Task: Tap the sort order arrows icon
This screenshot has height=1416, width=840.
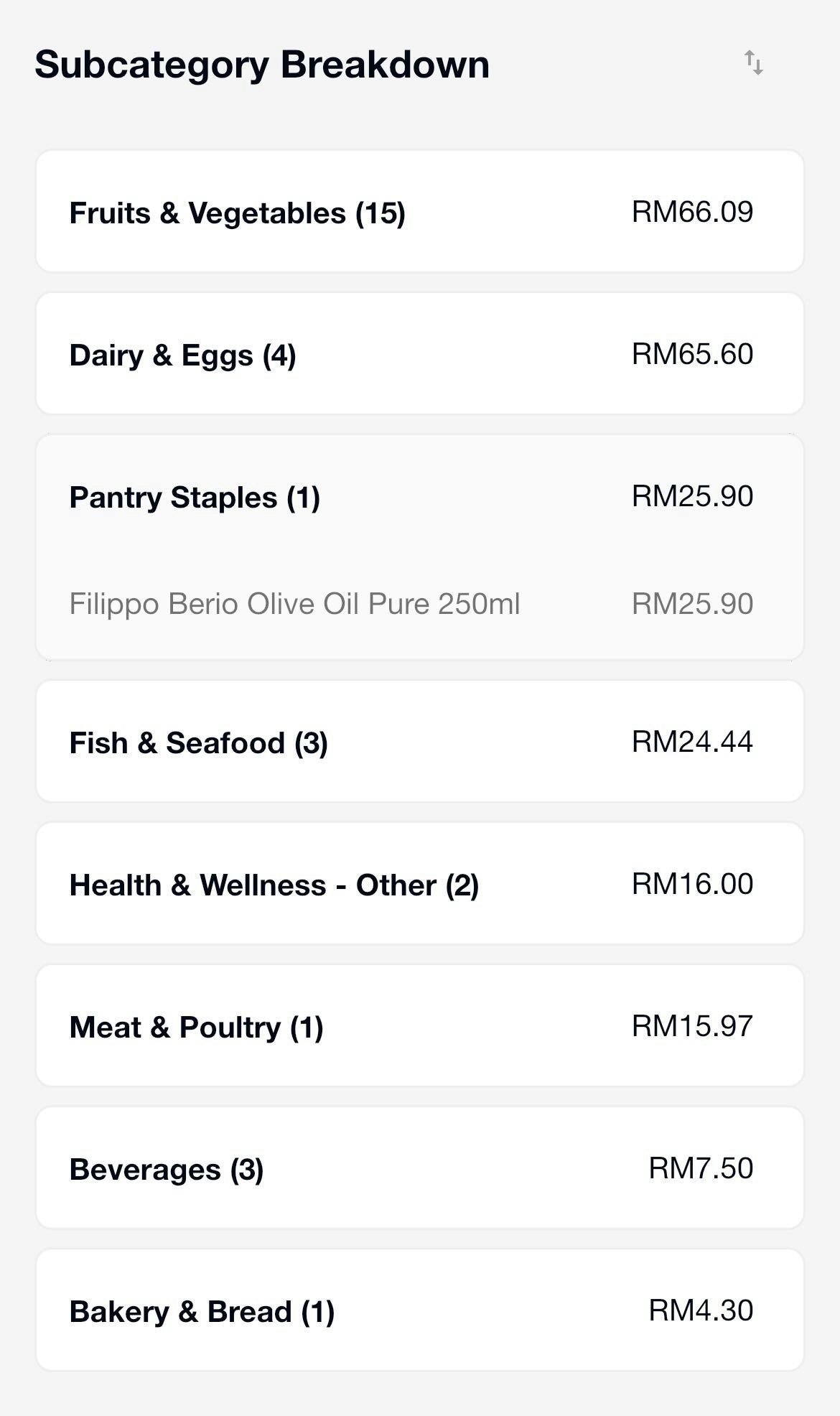Action: 753,63
